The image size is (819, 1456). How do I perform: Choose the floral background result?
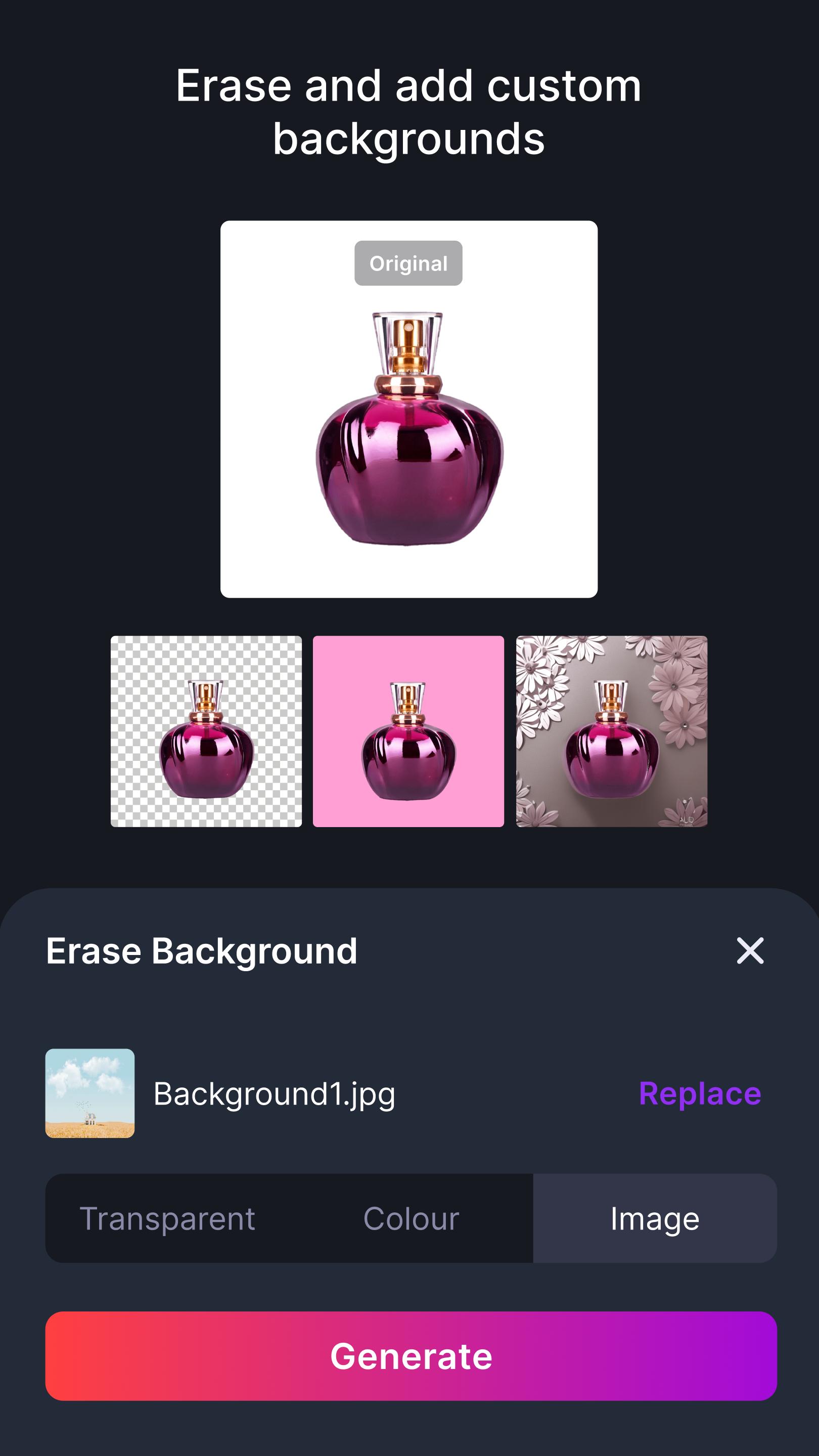(612, 732)
